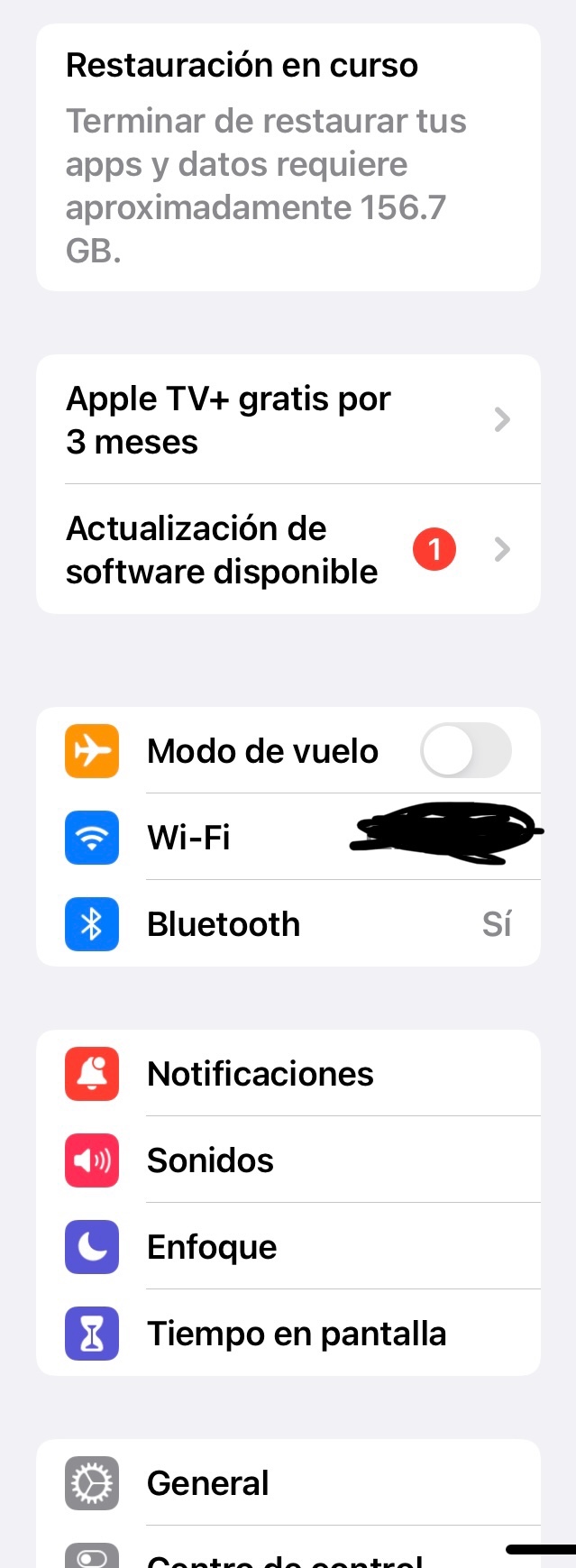Open General settings
This screenshot has height=1568, width=576.
[x=288, y=1482]
